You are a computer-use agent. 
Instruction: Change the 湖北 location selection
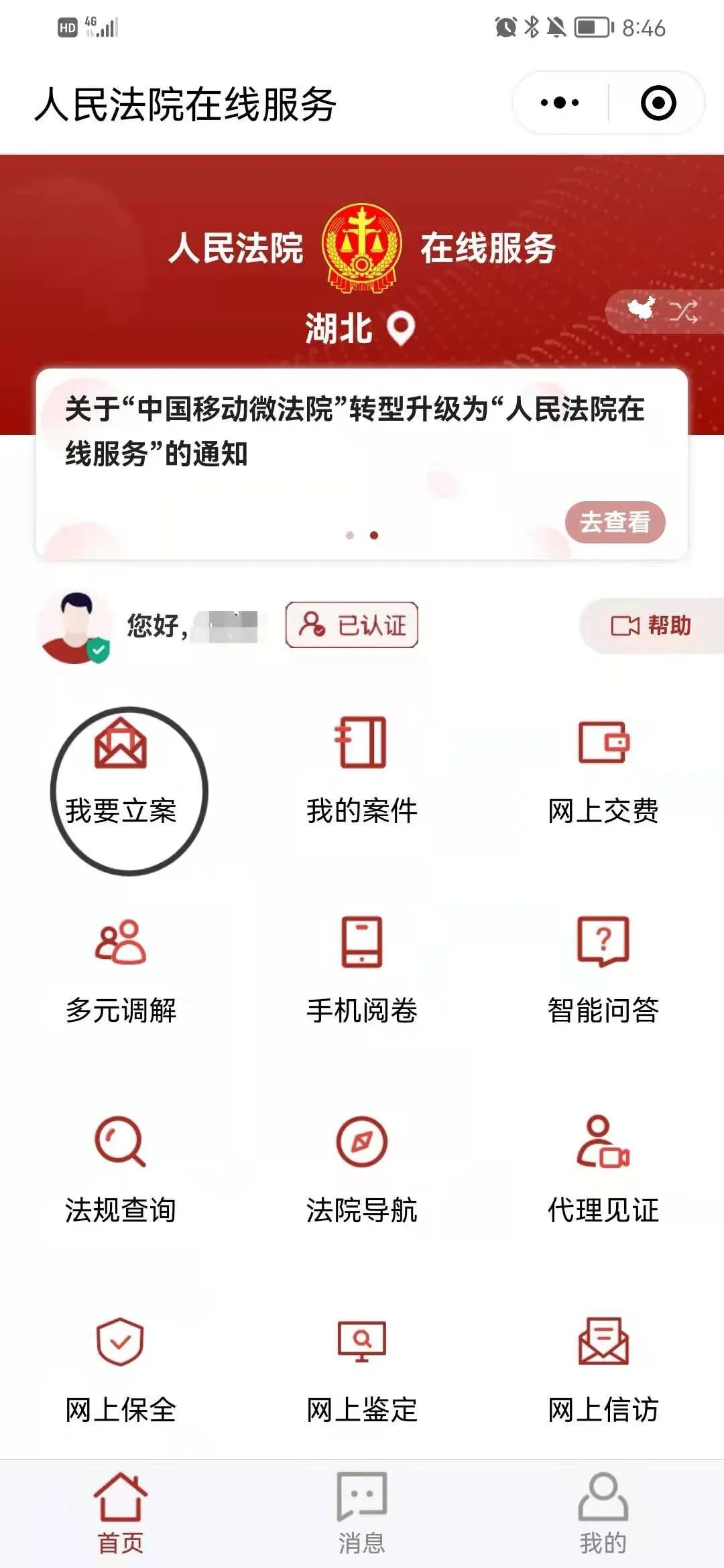click(361, 328)
